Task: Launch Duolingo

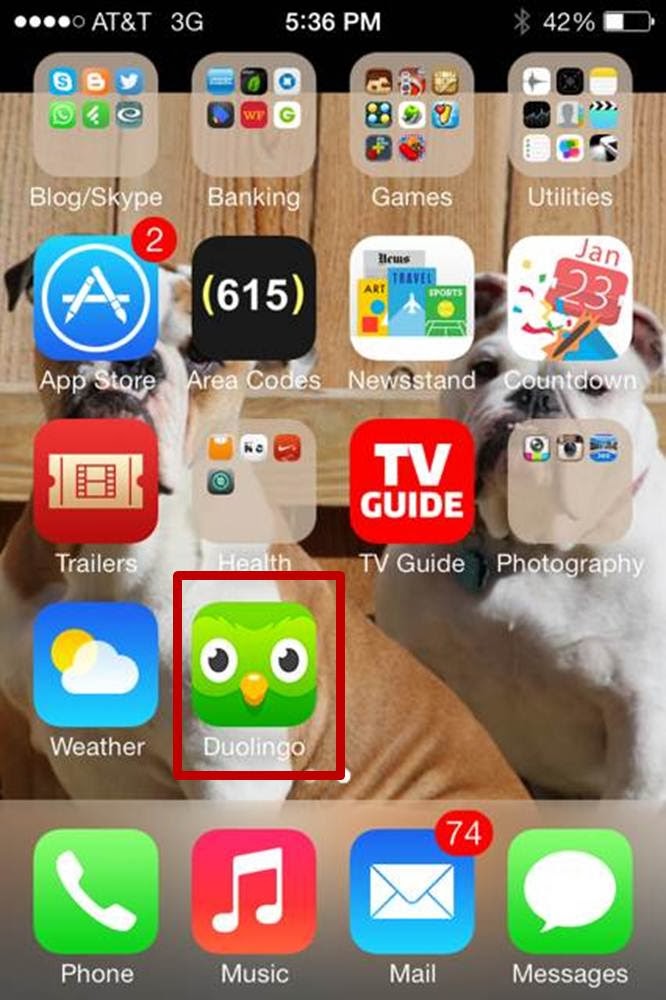Action: [x=253, y=664]
